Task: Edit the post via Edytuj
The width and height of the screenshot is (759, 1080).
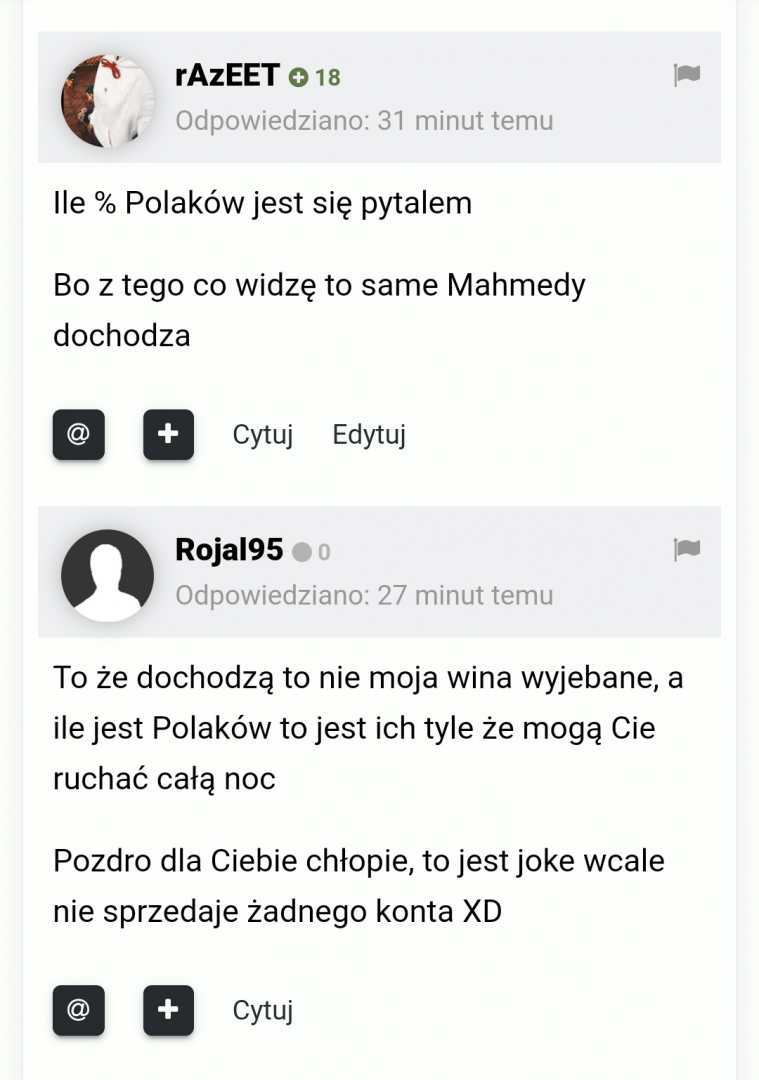Action: 369,435
